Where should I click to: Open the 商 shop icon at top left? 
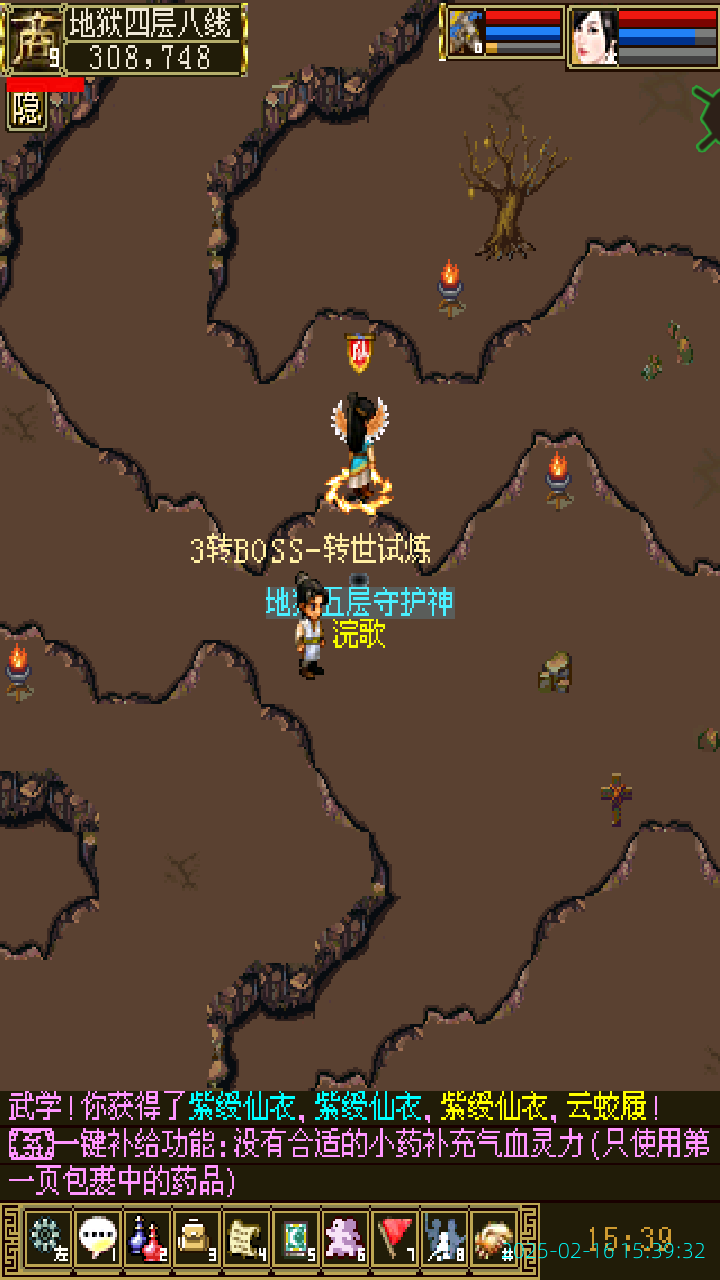tap(32, 39)
